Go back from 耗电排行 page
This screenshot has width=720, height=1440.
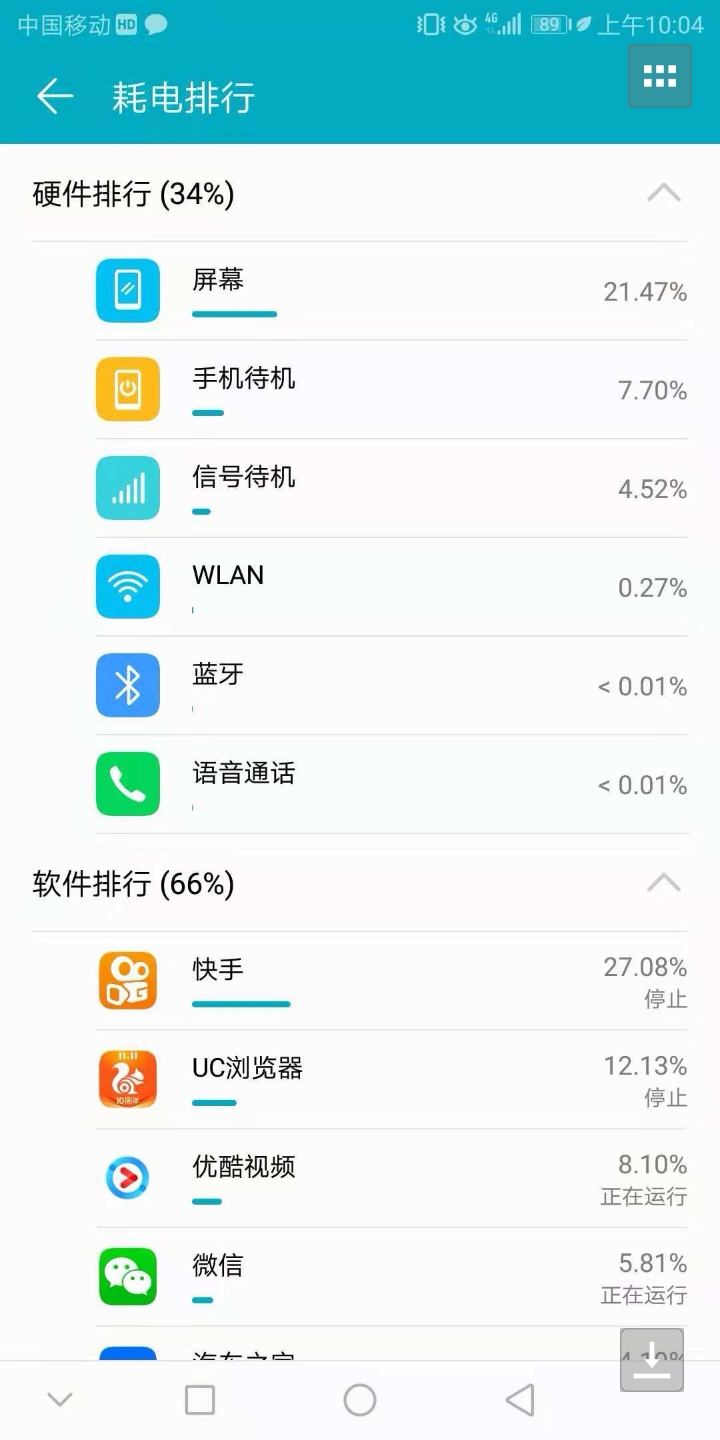coord(55,97)
